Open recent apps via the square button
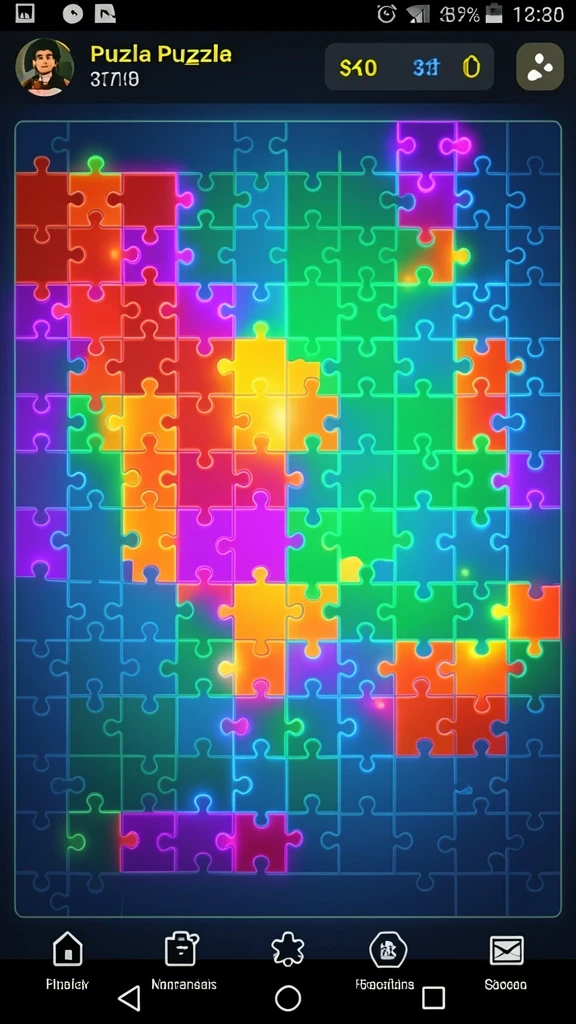Viewport: 576px width, 1024px height. point(433,998)
